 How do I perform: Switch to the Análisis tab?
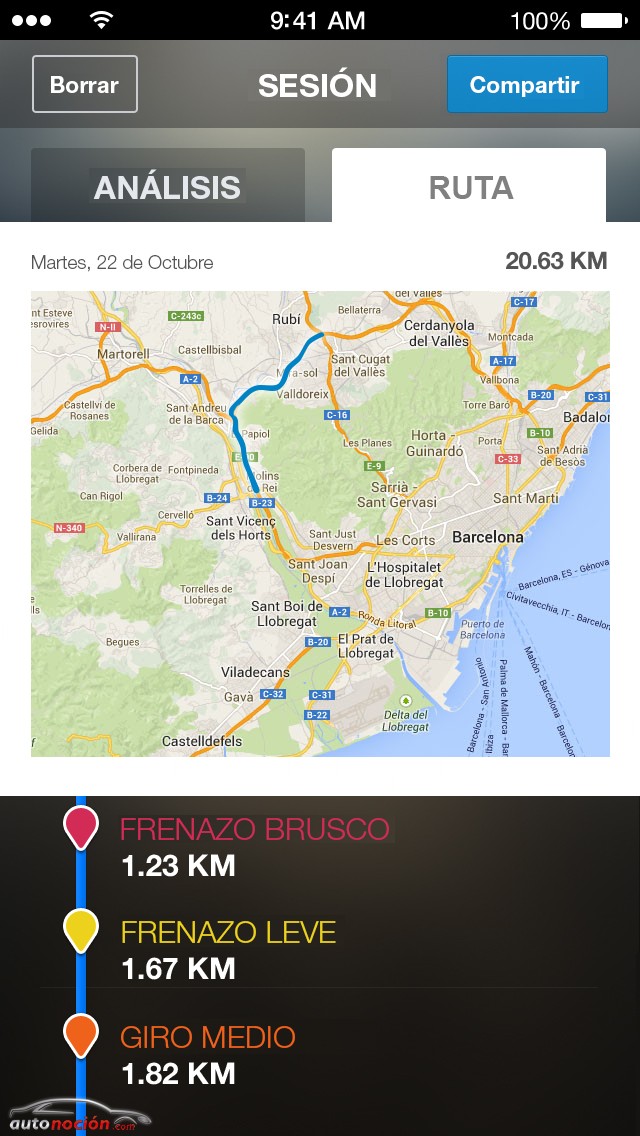tap(168, 185)
